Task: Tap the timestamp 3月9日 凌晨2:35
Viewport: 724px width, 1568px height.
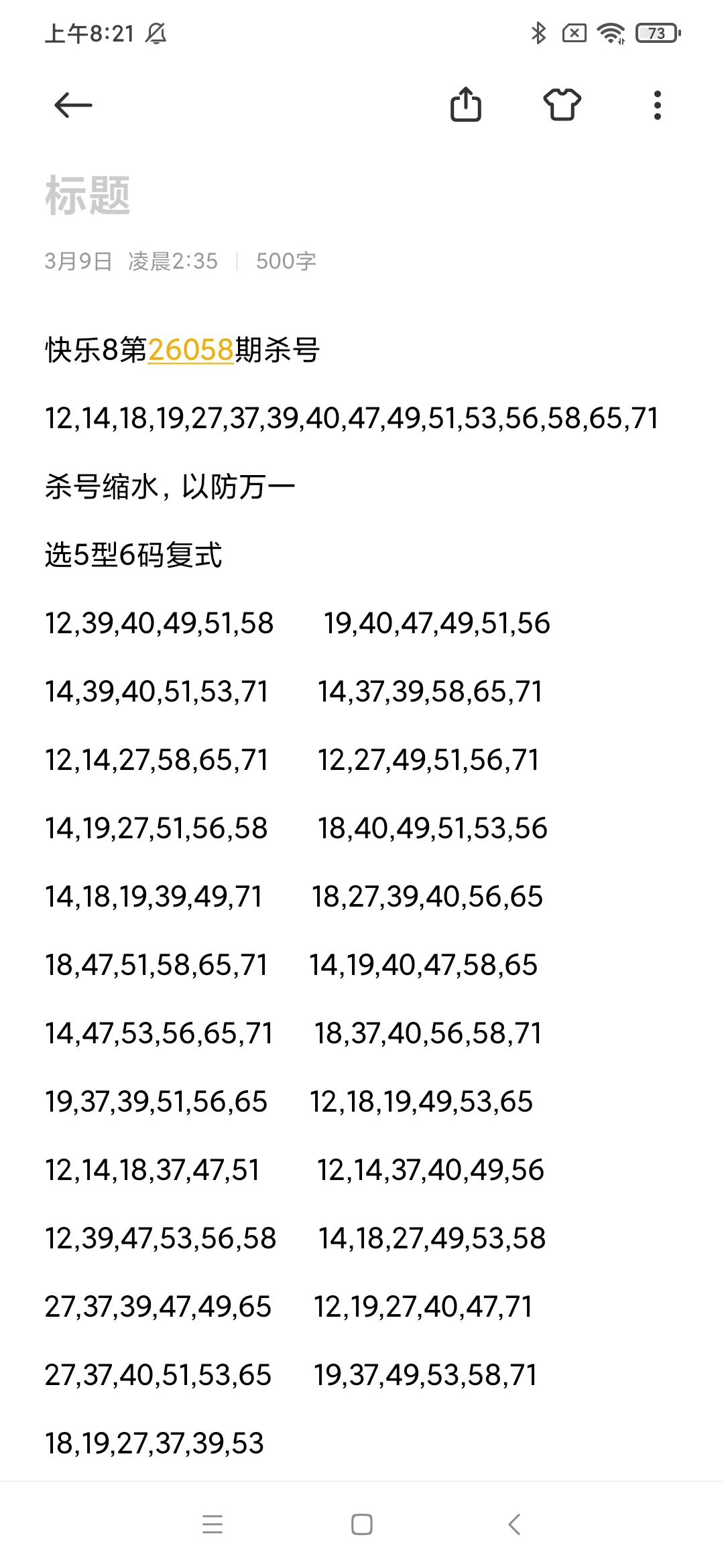Action: pyautogui.click(x=131, y=262)
